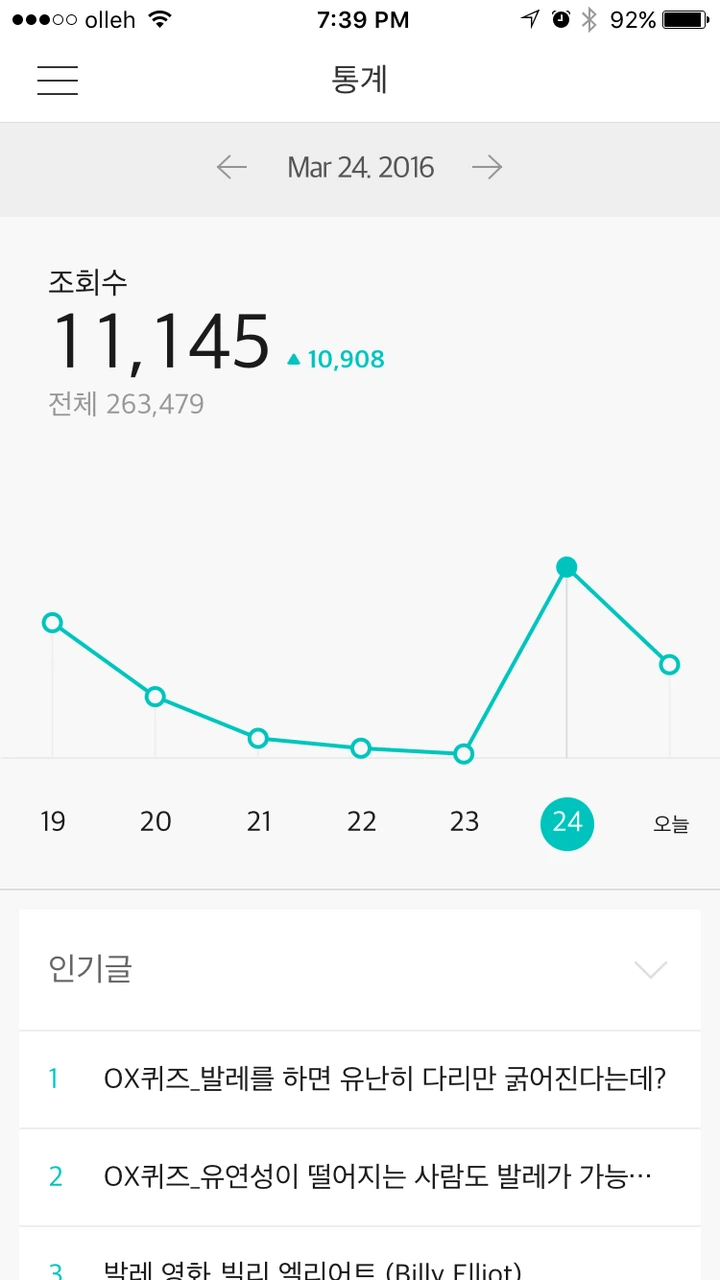This screenshot has height=1280, width=720.
Task: Select the highlighted day 24
Action: [567, 823]
